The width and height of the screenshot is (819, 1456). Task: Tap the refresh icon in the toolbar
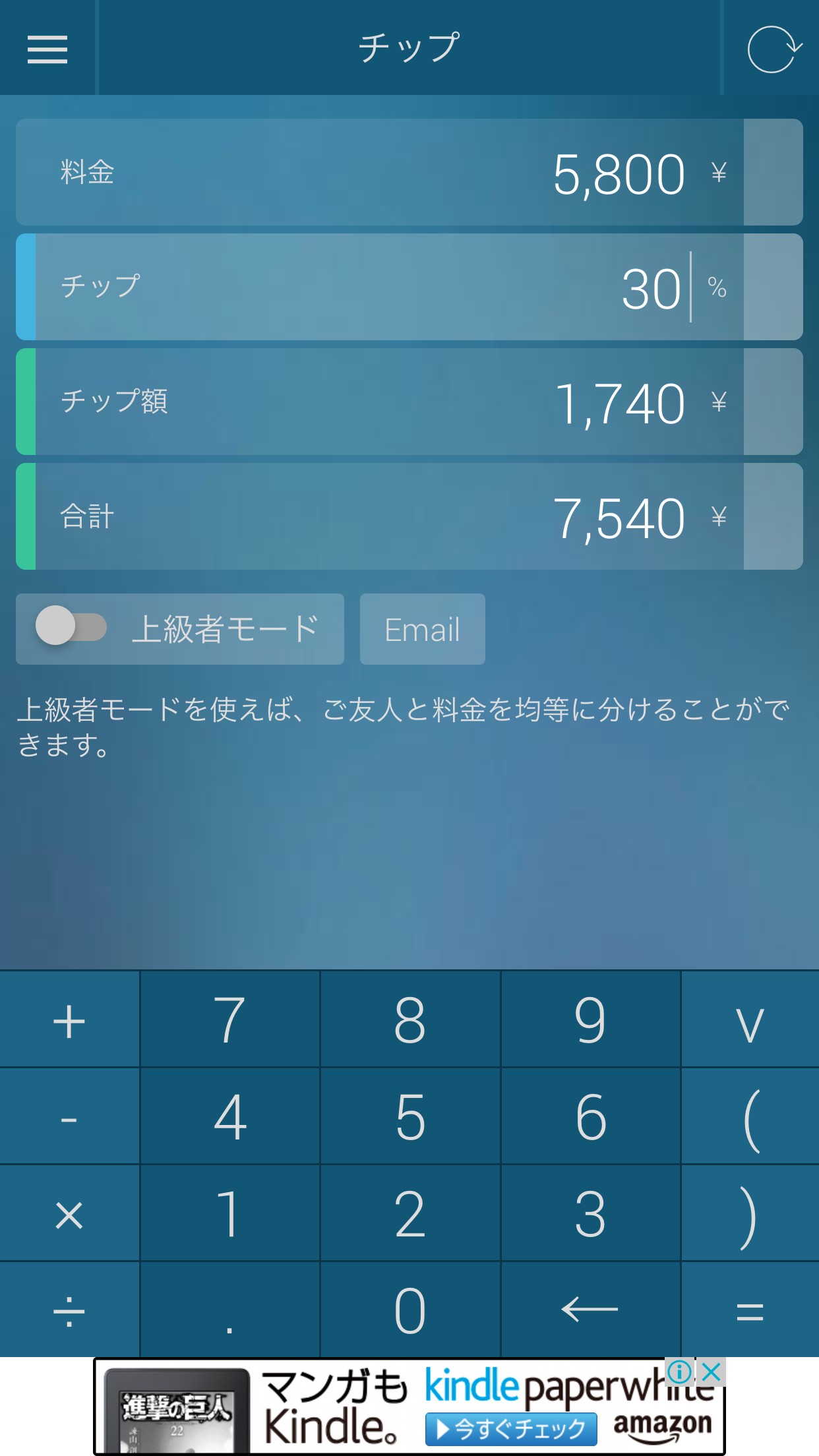click(773, 49)
